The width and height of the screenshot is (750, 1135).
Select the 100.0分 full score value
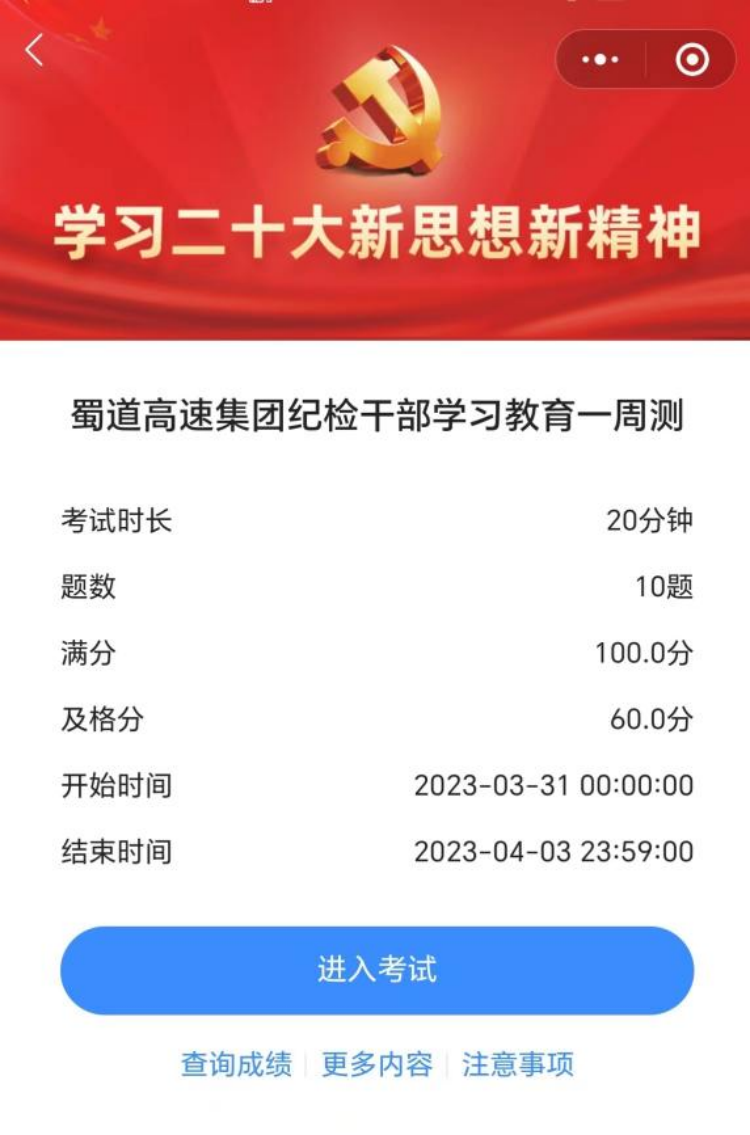point(645,650)
